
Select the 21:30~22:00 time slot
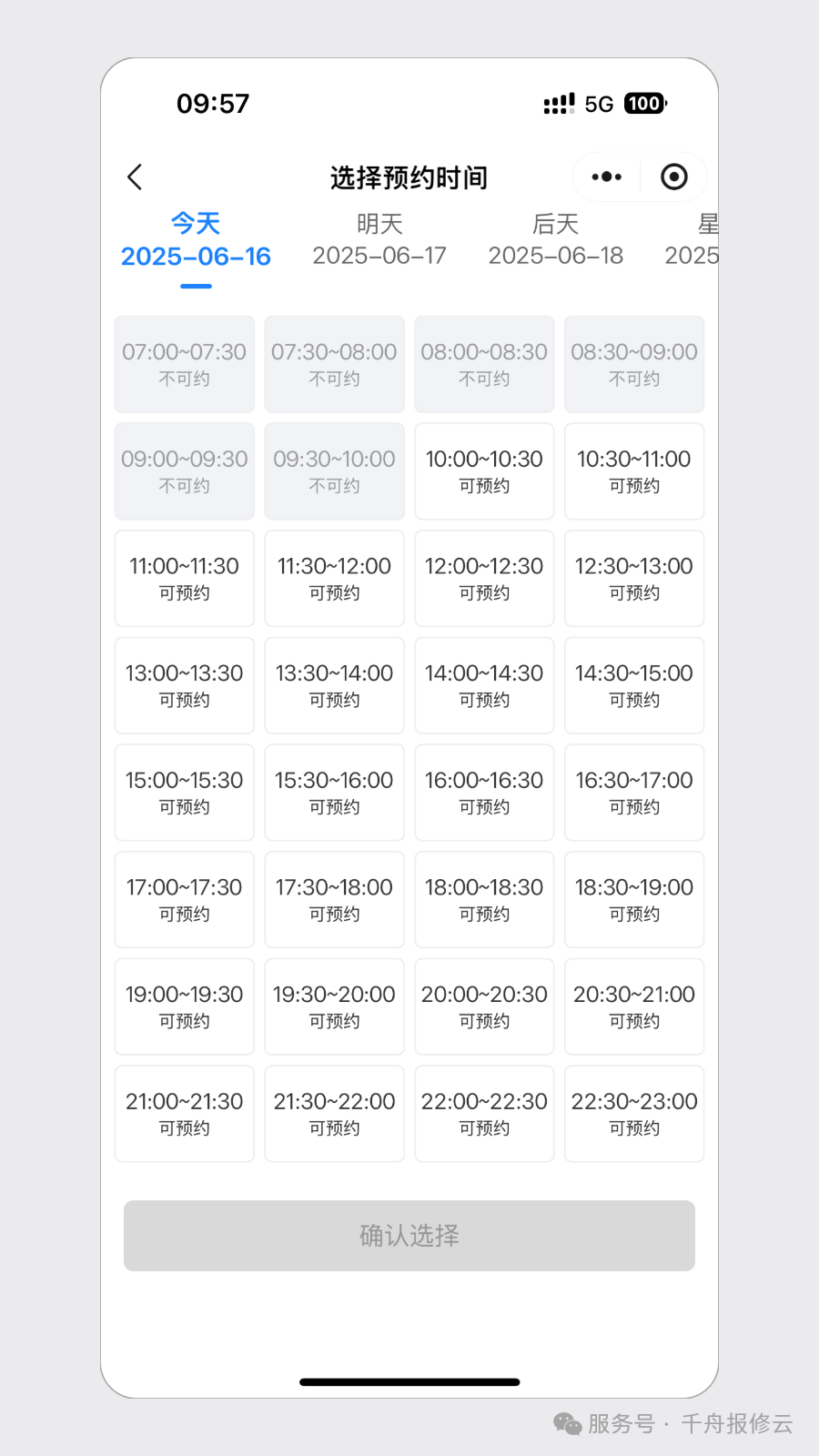pyautogui.click(x=334, y=1113)
